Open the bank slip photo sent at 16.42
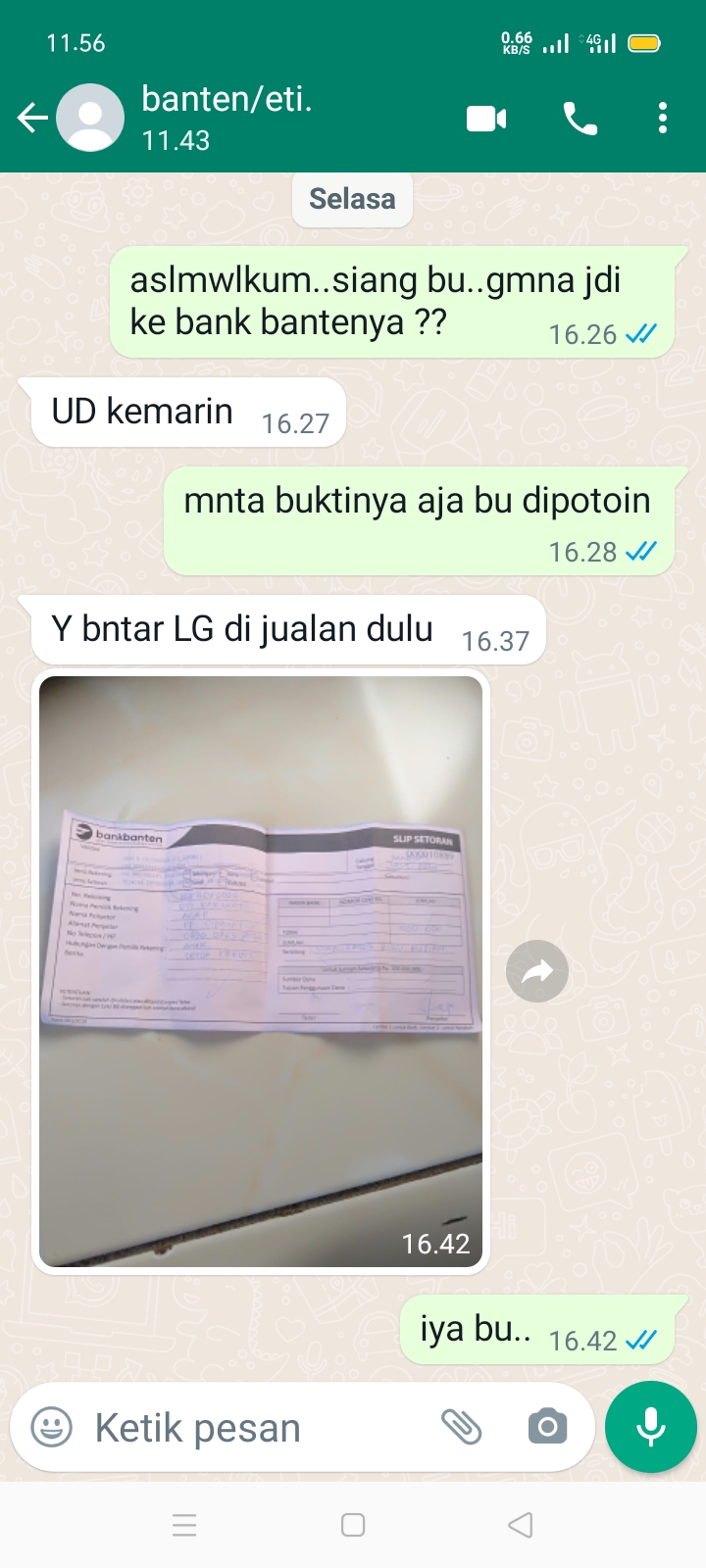Screen dimensions: 706x1568 coord(261,970)
